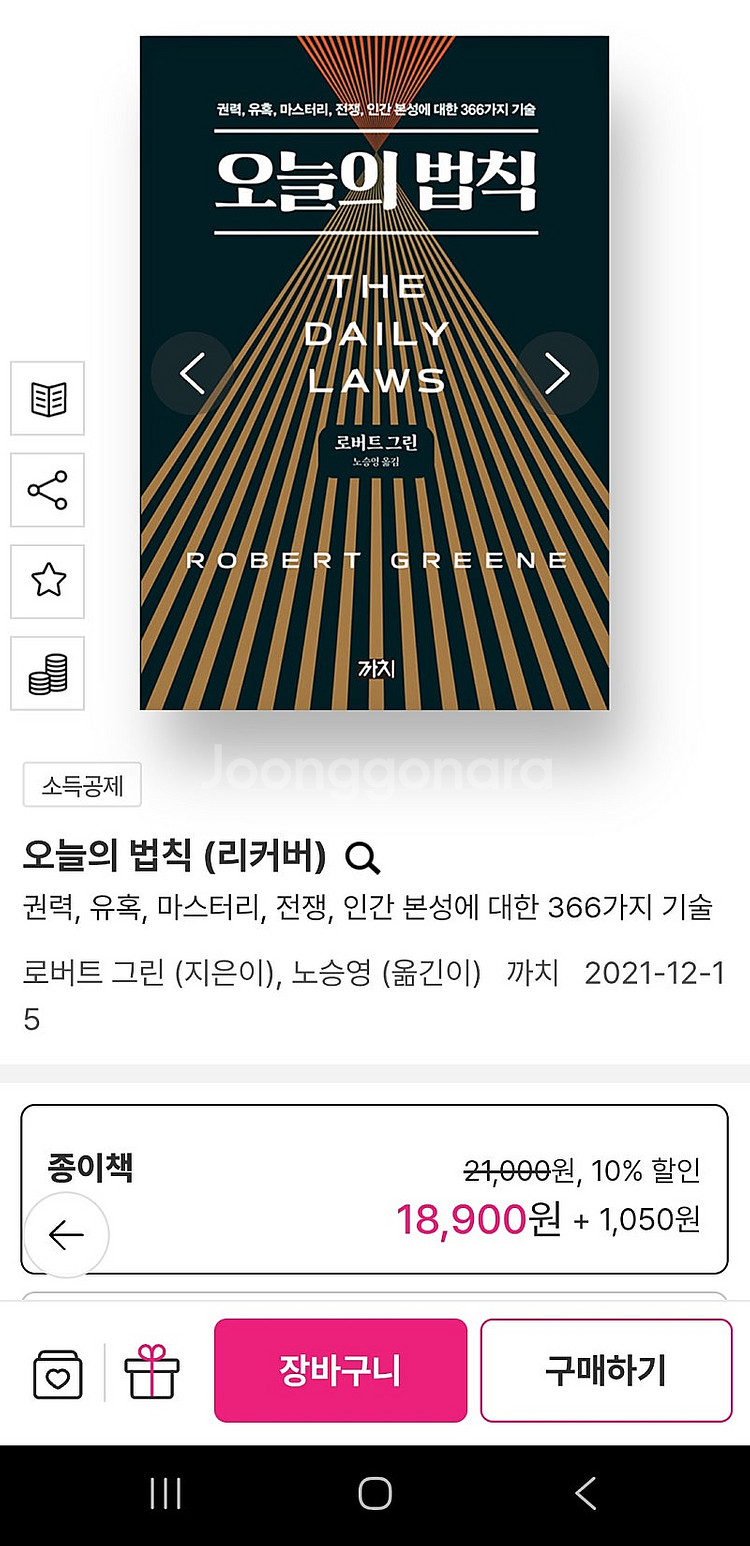Image resolution: width=750 pixels, height=1546 pixels.
Task: Go to system home screen
Action: pos(375,1494)
